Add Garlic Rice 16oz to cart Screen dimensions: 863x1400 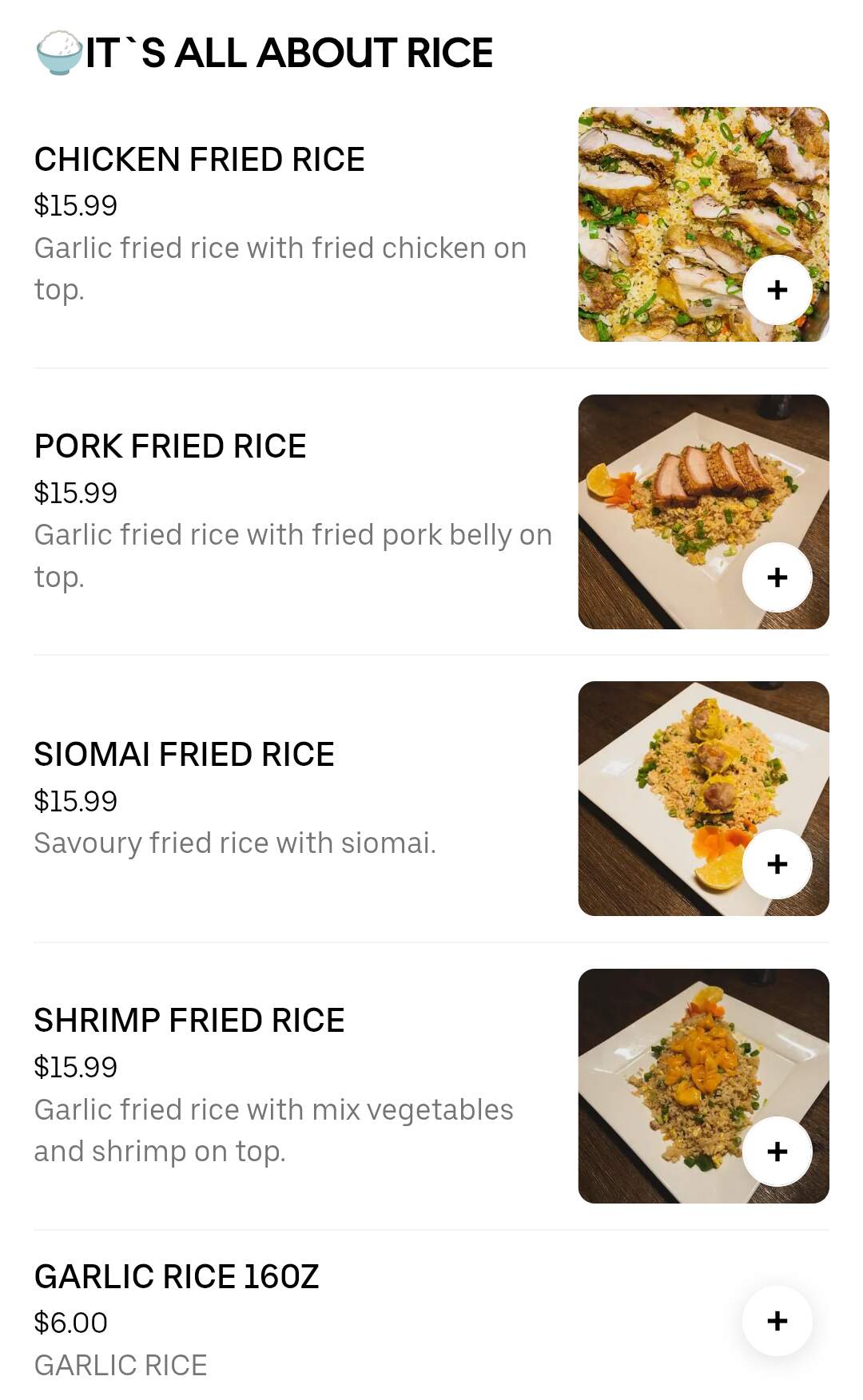777,1321
